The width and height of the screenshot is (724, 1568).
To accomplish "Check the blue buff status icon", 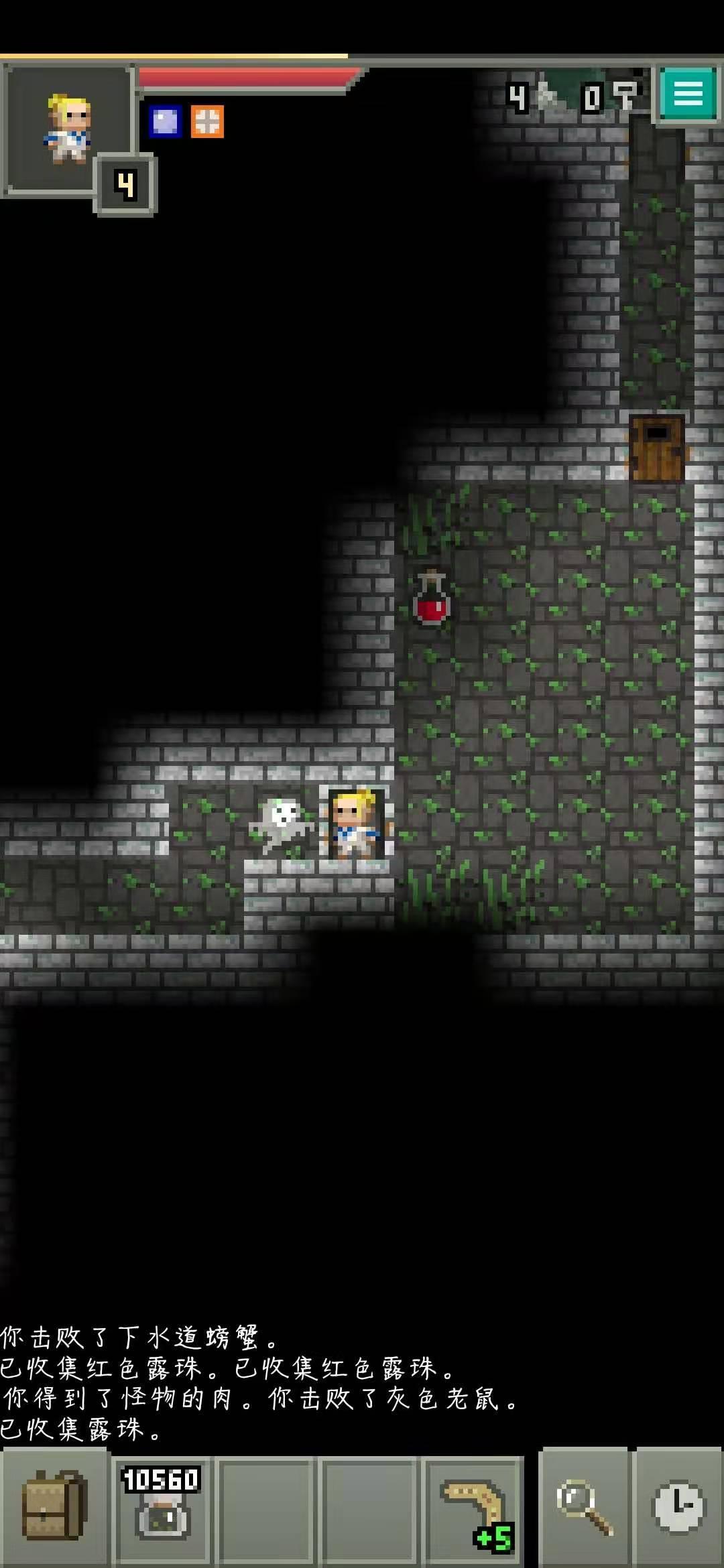I will click(x=165, y=122).
